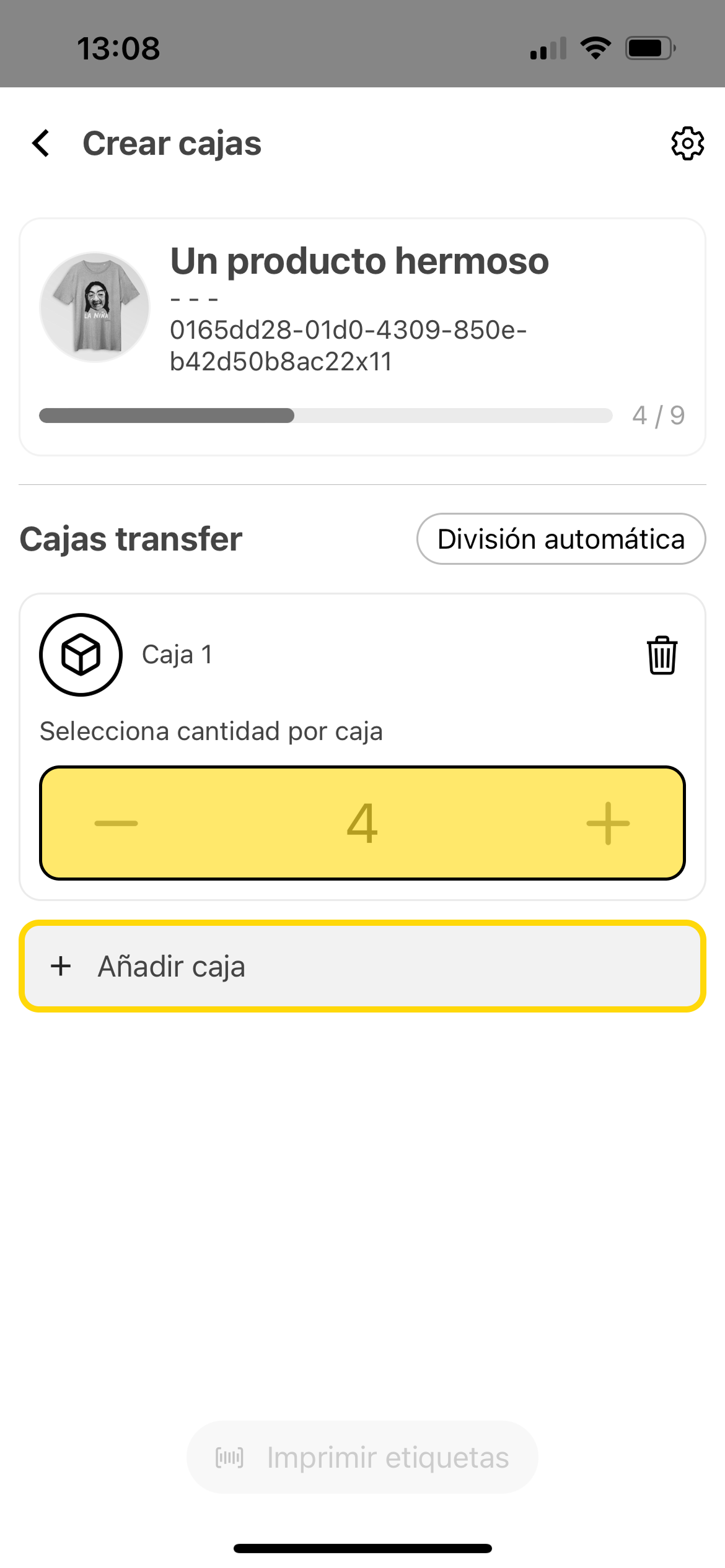Tap Imprimir etiquetas button
Image resolution: width=725 pixels, height=1568 pixels.
point(362,1458)
